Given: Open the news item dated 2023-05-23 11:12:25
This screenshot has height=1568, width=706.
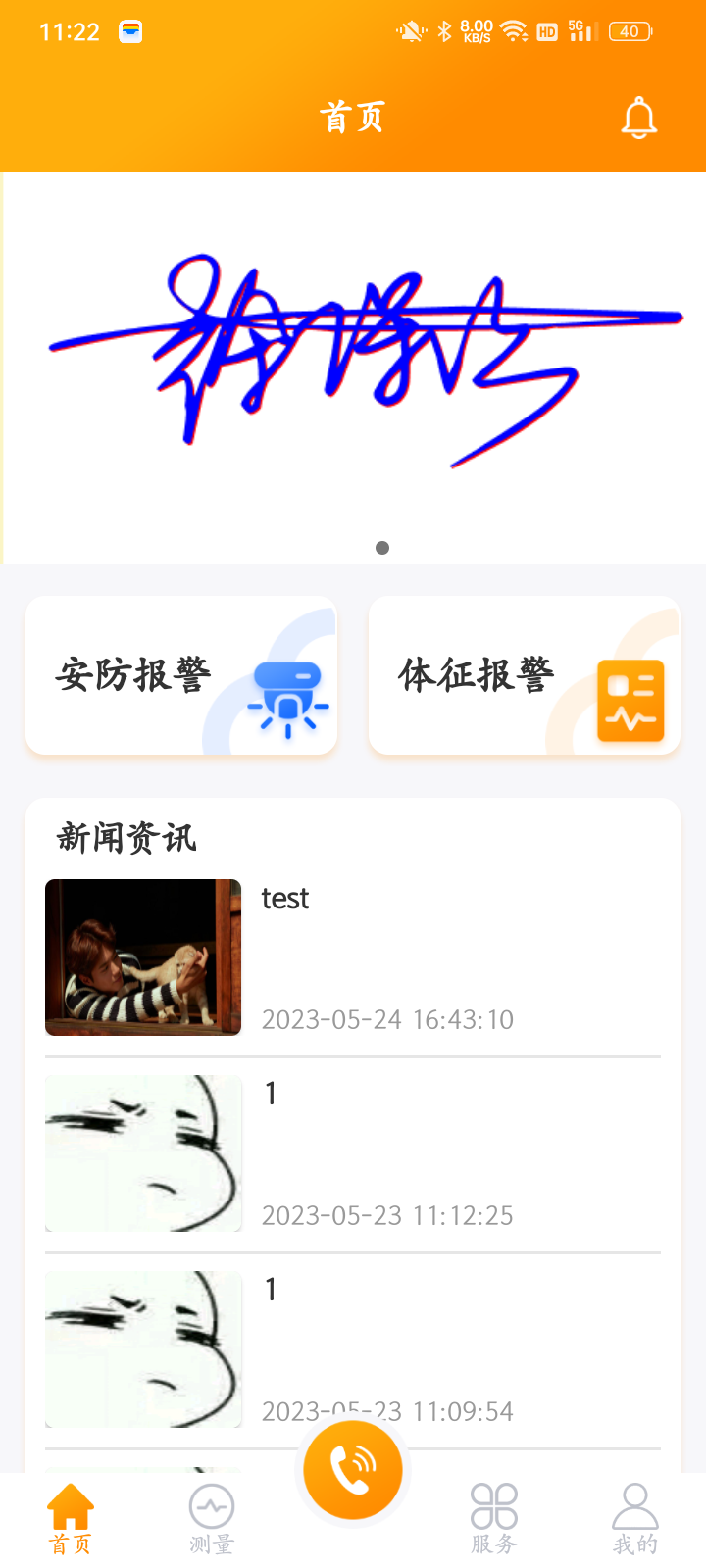Looking at the screenshot, I should click(353, 1153).
